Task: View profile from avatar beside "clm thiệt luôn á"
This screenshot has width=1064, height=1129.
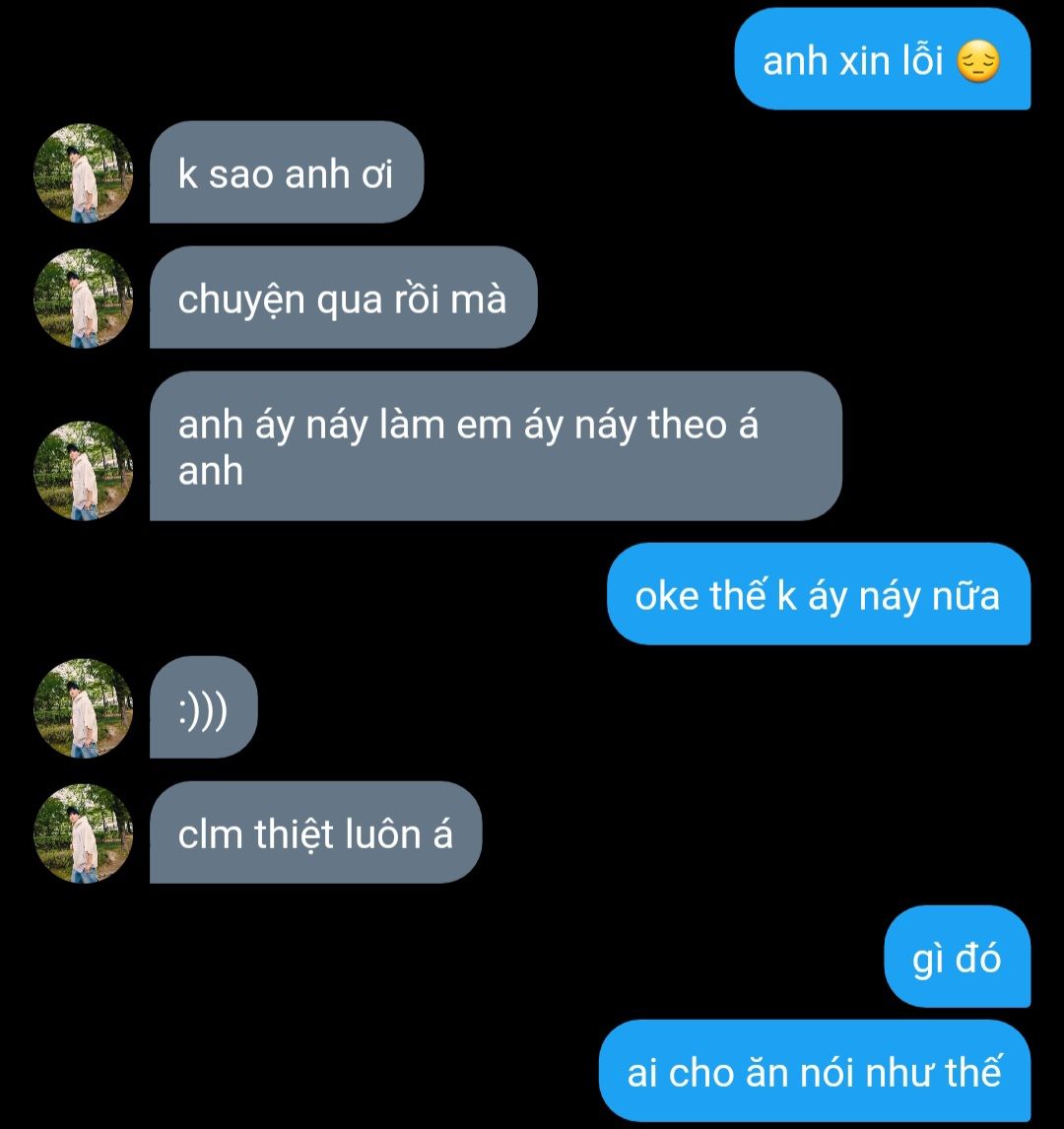Action: pyautogui.click(x=83, y=832)
